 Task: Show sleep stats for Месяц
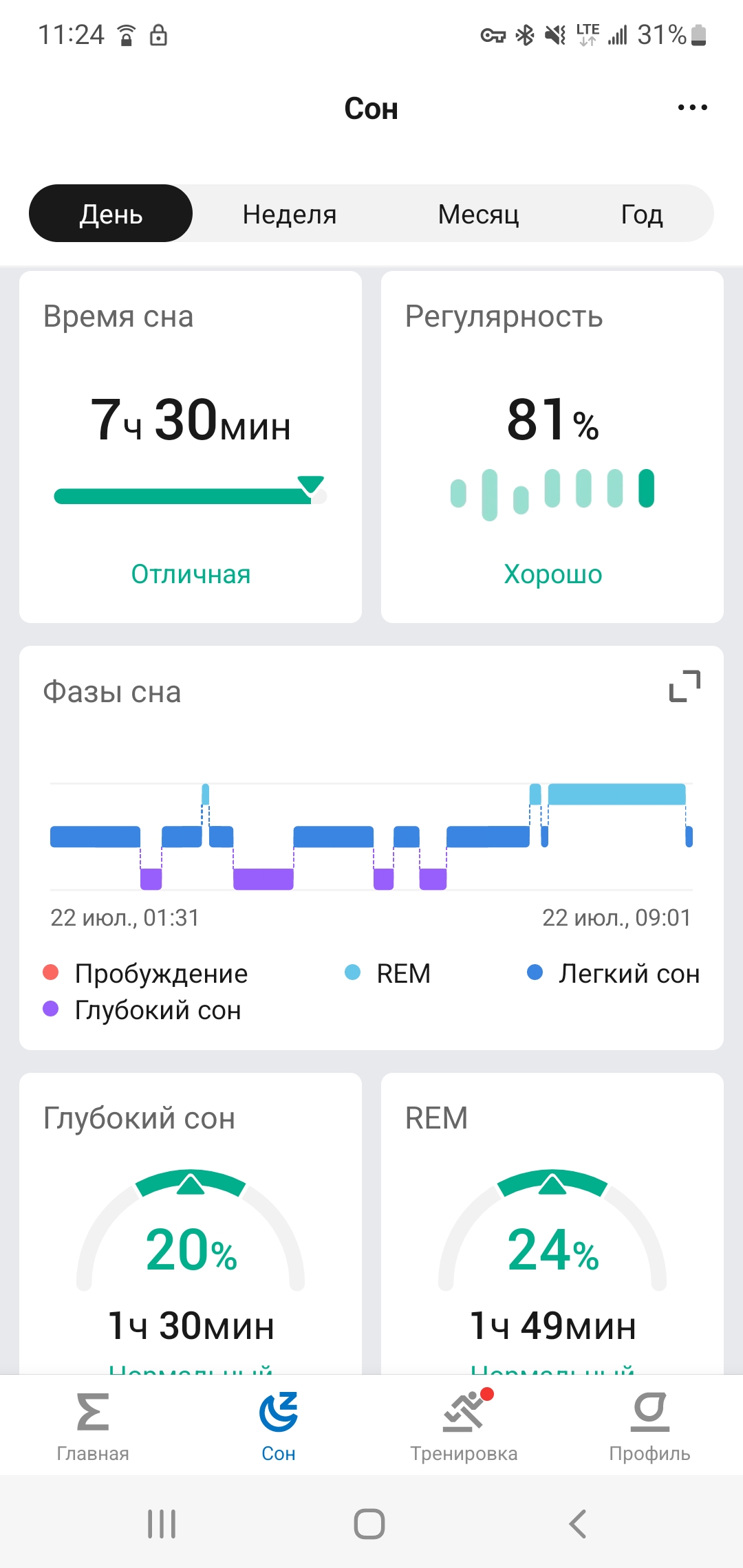(x=478, y=214)
